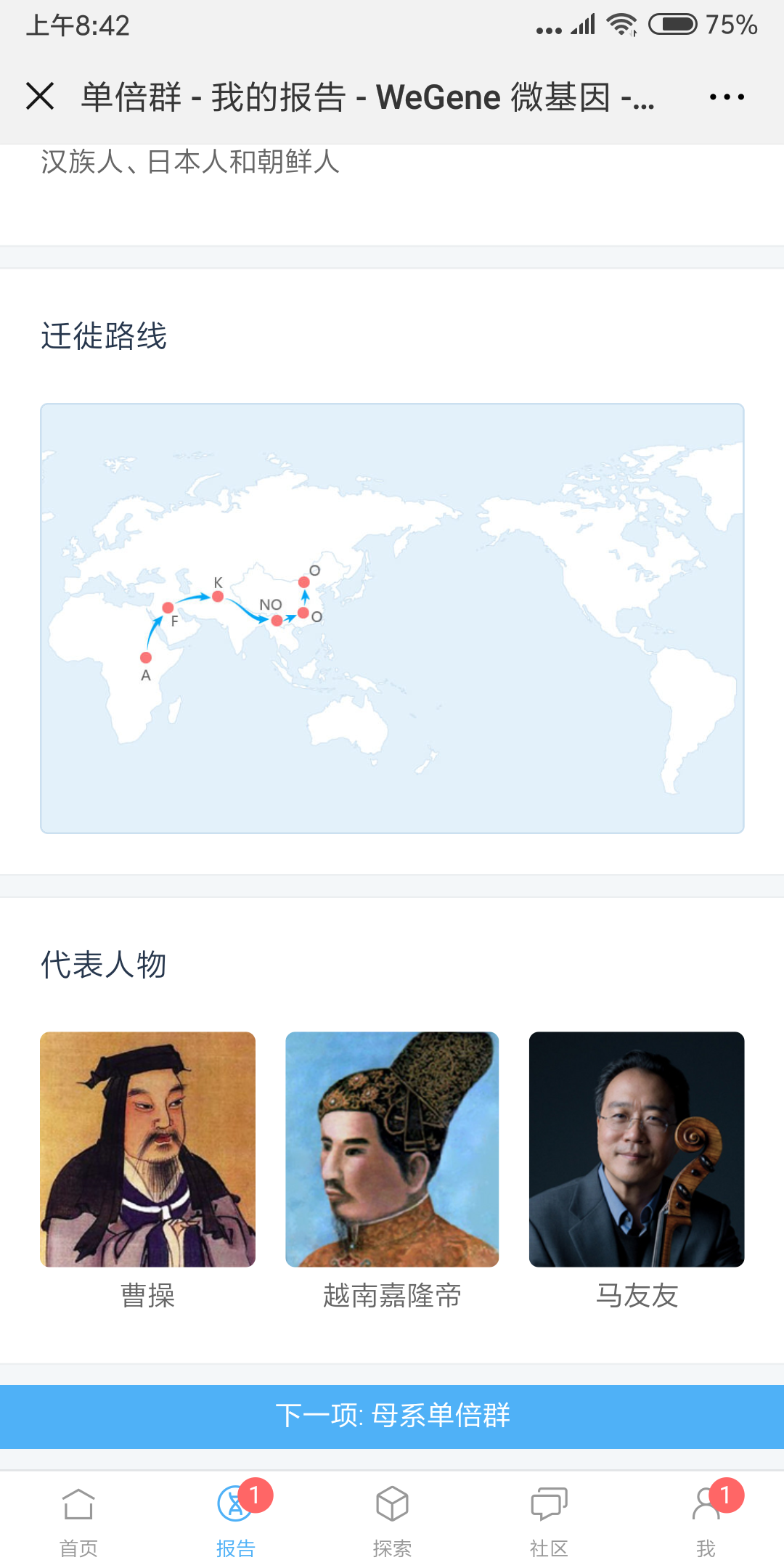Tap the 迁徙路线 migration map
This screenshot has height=1568, width=784.
pos(392,618)
